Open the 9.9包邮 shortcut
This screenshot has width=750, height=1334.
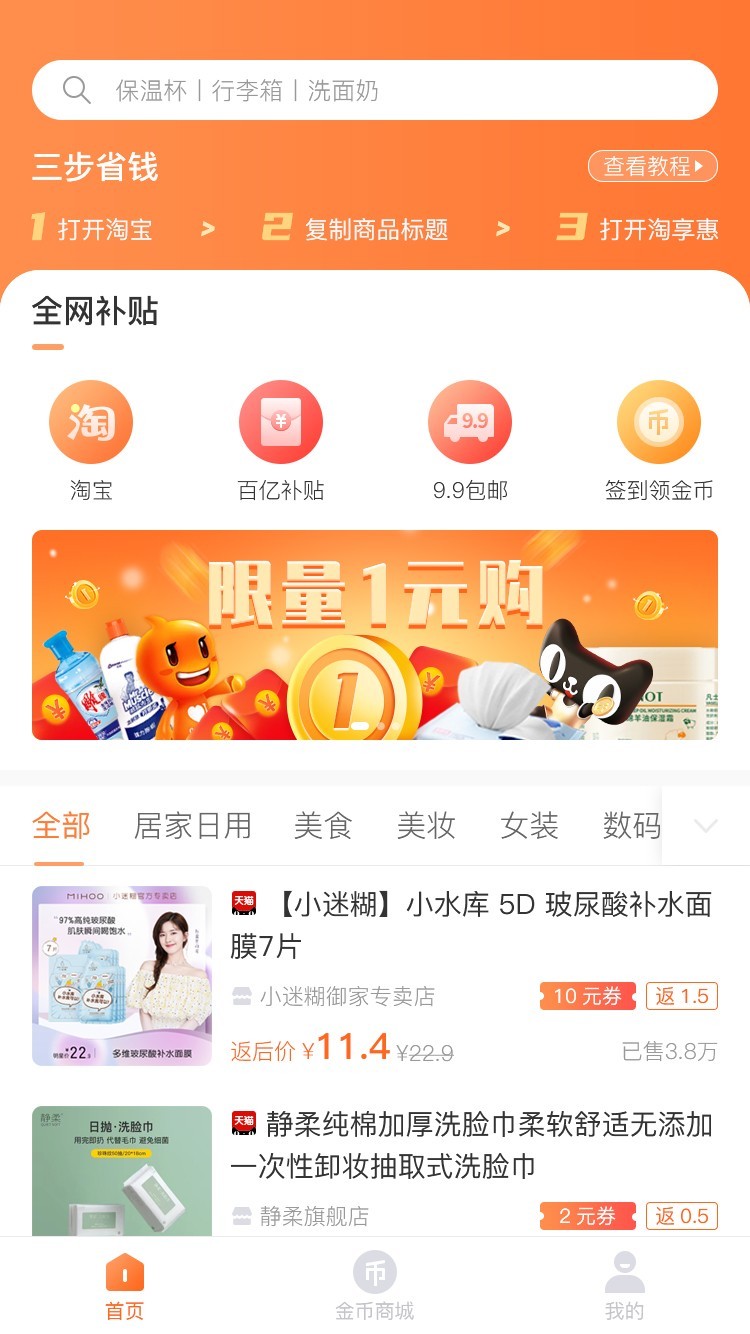(470, 442)
